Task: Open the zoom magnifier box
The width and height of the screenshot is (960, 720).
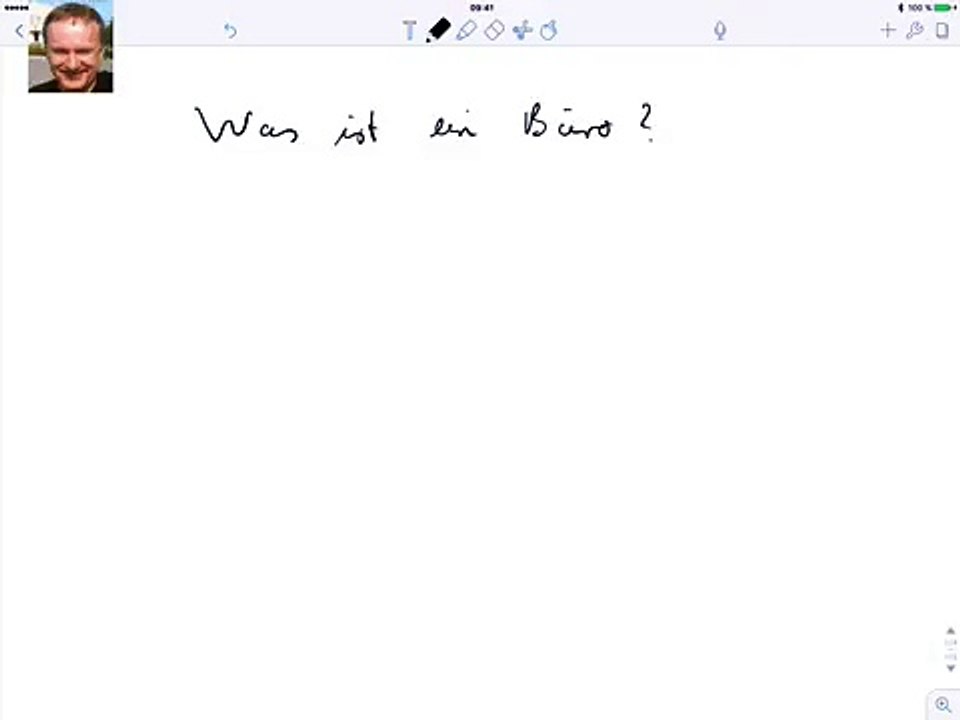Action: [943, 704]
